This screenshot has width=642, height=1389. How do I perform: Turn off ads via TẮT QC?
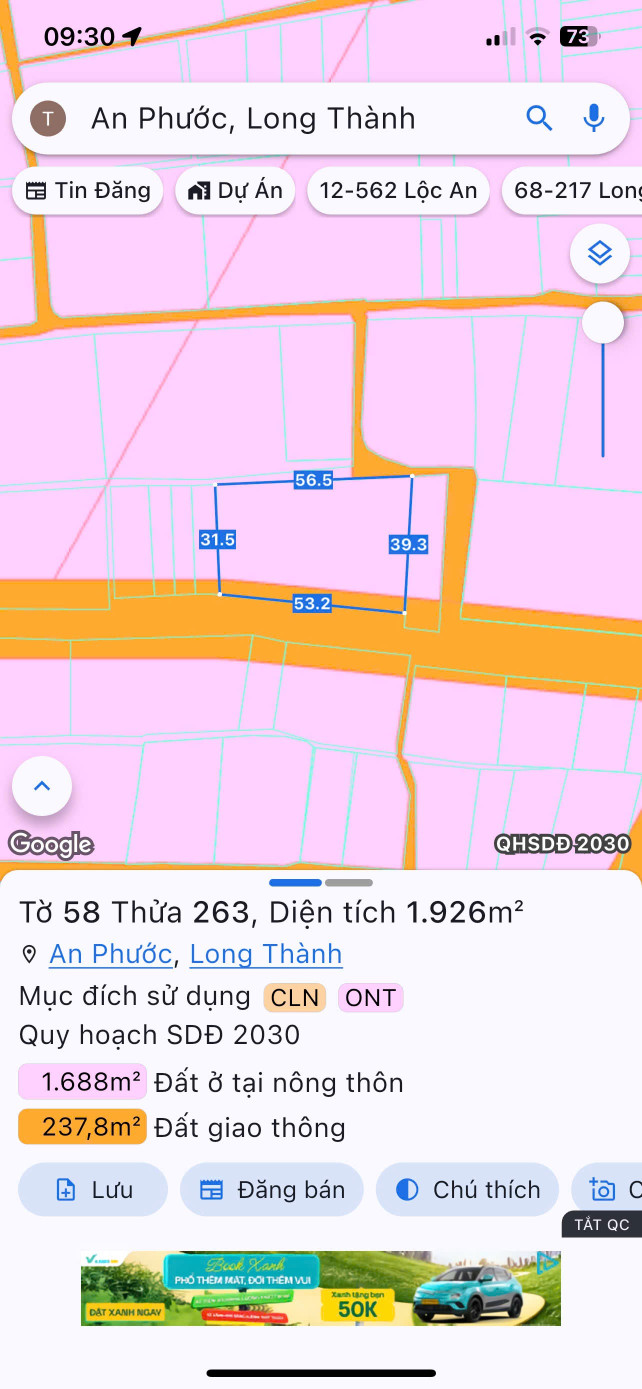tap(602, 1224)
